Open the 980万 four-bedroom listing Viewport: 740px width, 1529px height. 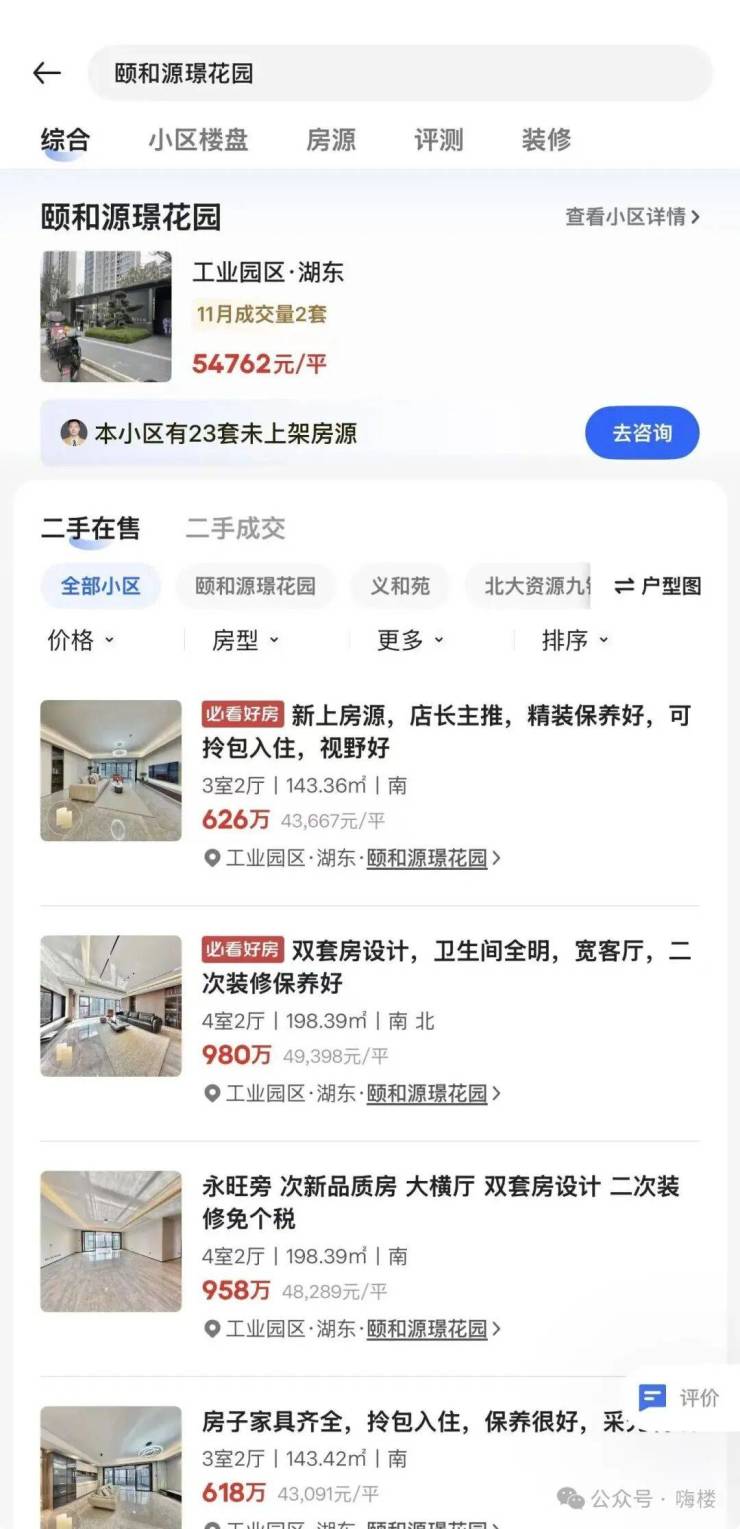pos(445,966)
